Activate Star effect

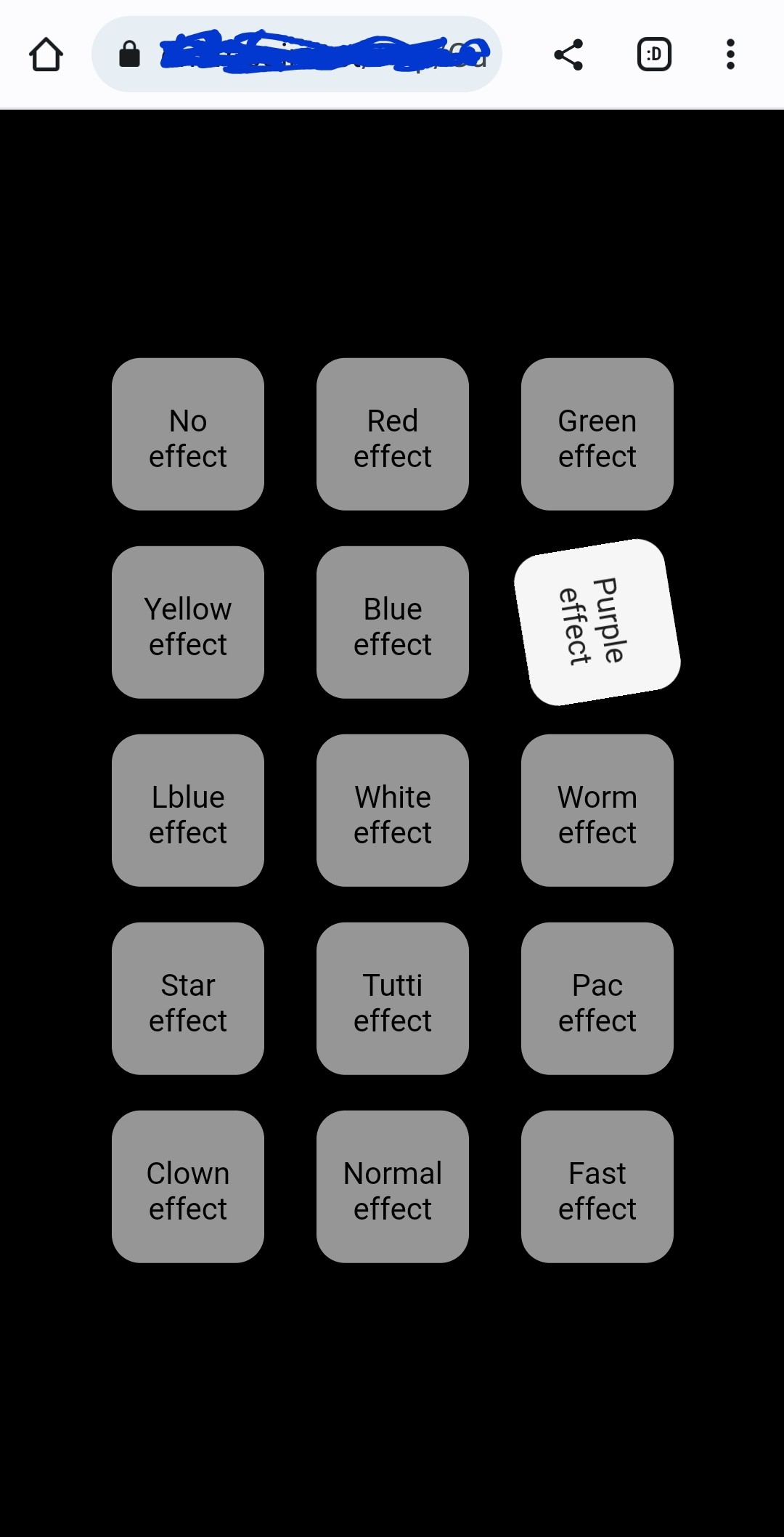(x=188, y=999)
